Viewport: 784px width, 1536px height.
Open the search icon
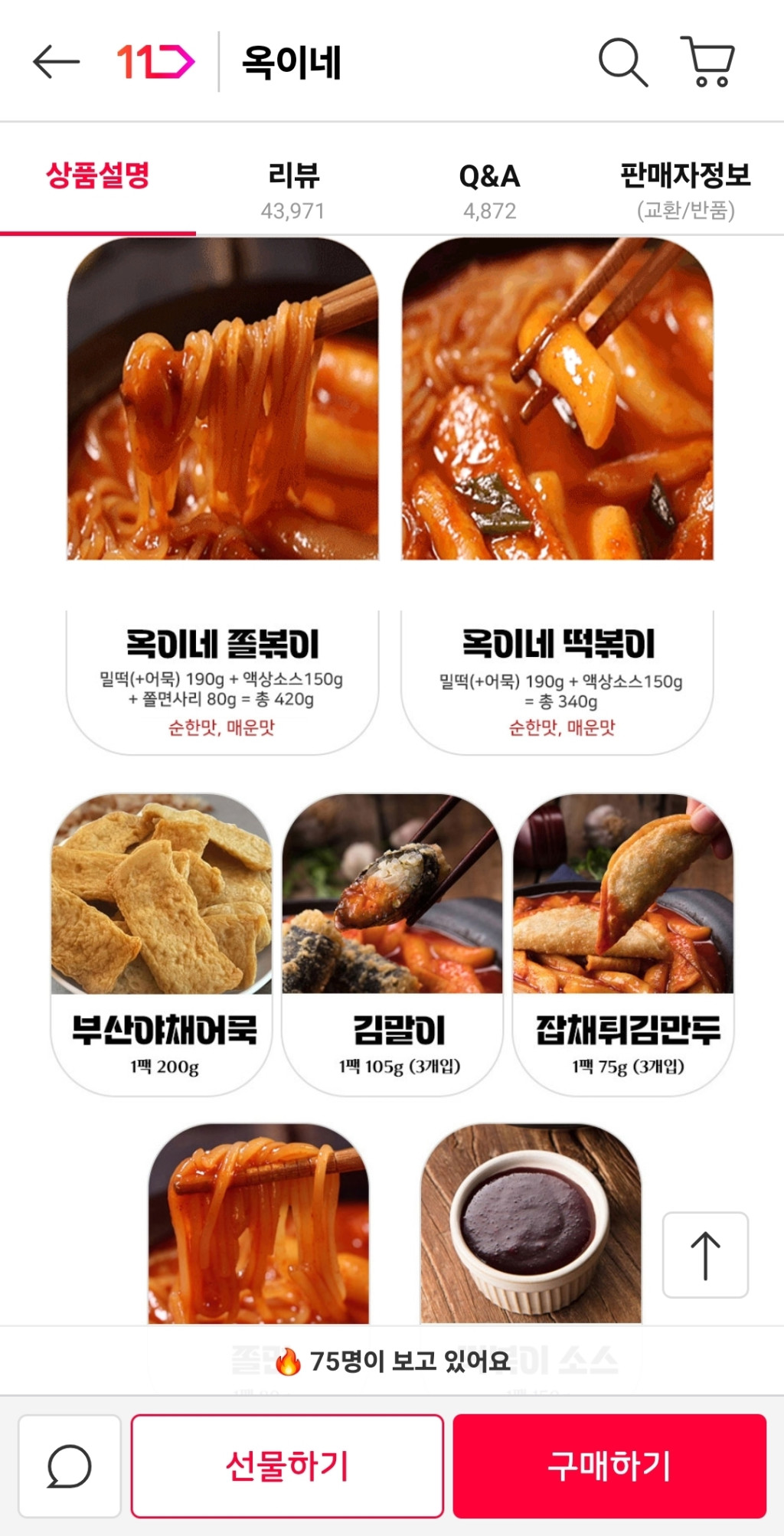(x=622, y=62)
